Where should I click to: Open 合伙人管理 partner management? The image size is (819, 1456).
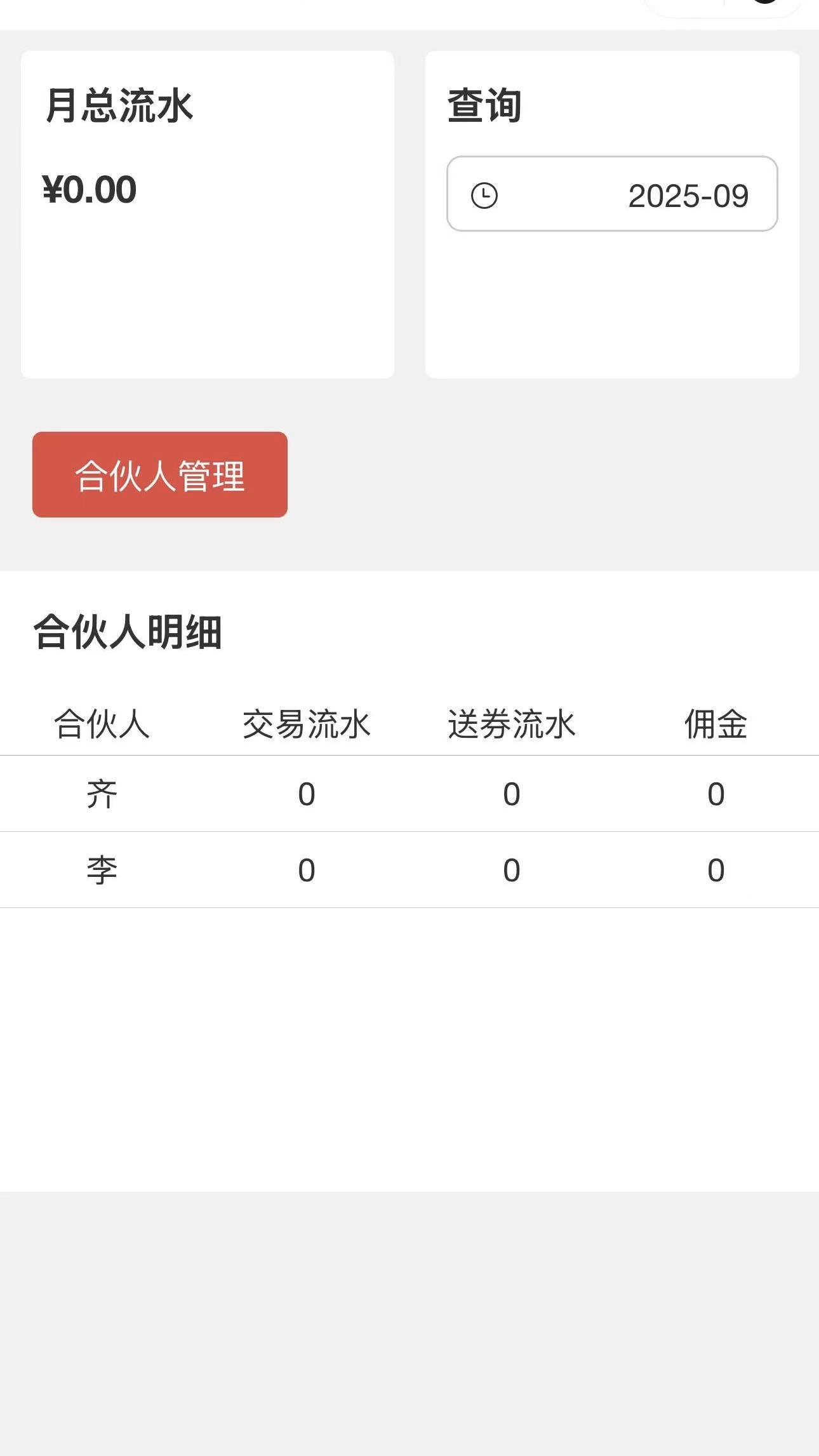click(x=160, y=474)
